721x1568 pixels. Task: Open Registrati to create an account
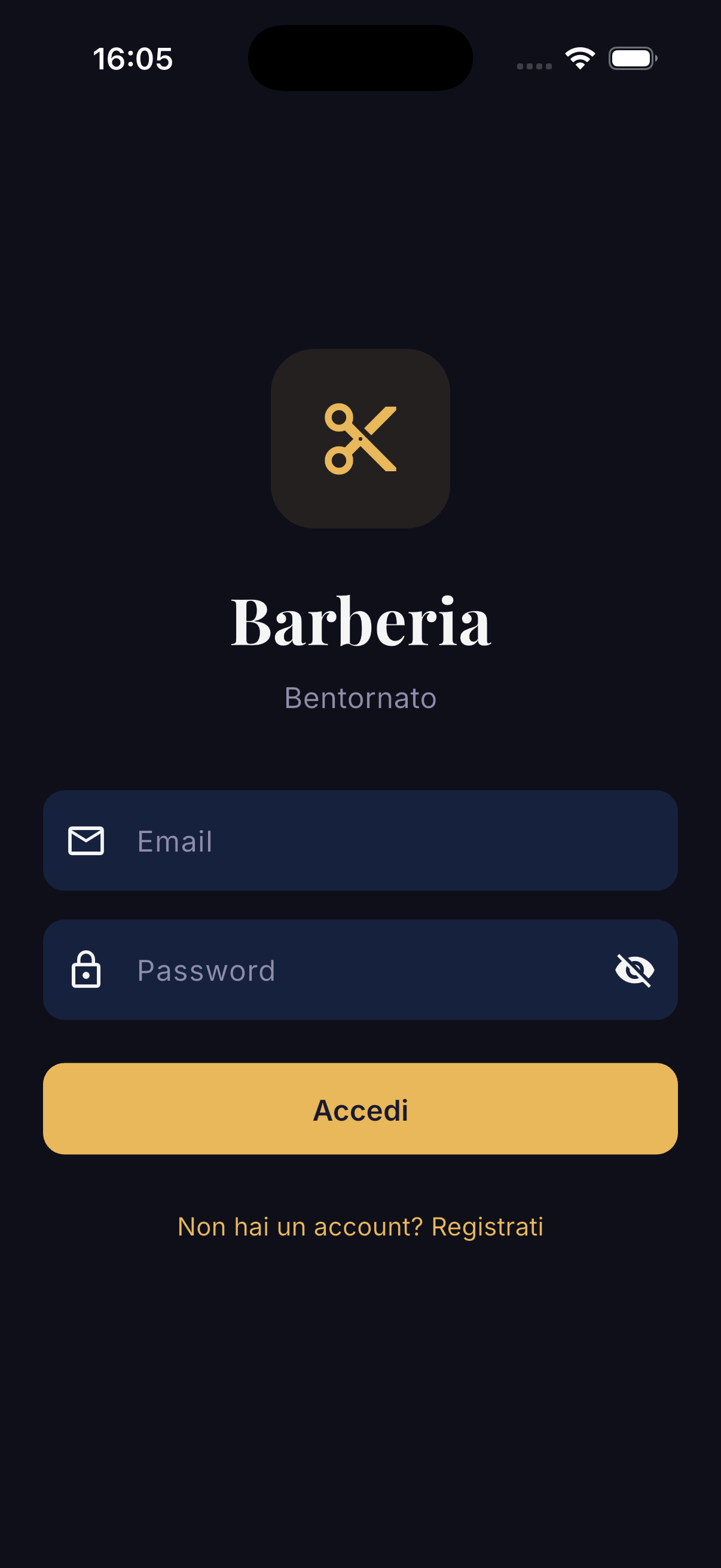488,1227
